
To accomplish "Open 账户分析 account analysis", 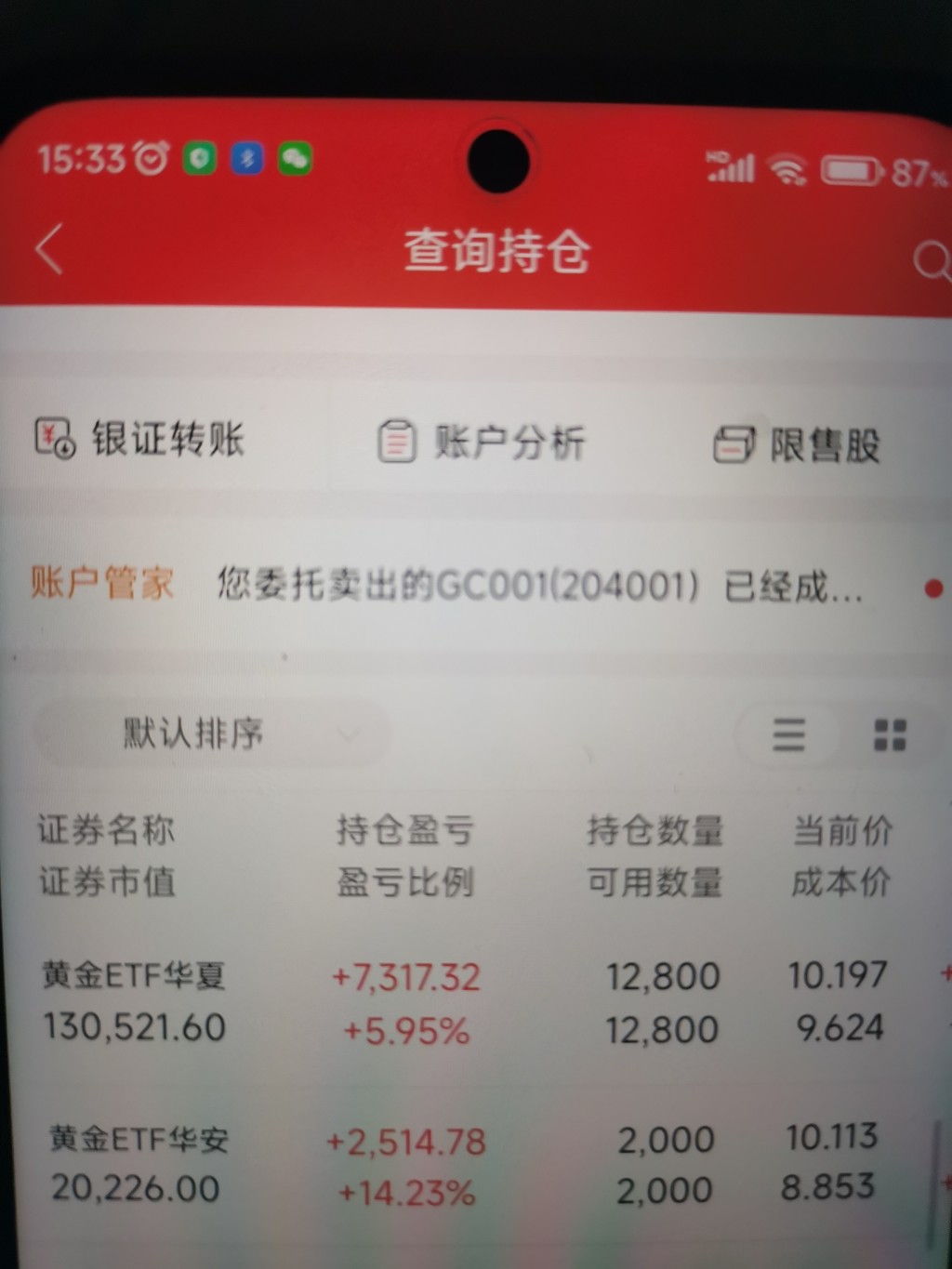I will [x=482, y=442].
